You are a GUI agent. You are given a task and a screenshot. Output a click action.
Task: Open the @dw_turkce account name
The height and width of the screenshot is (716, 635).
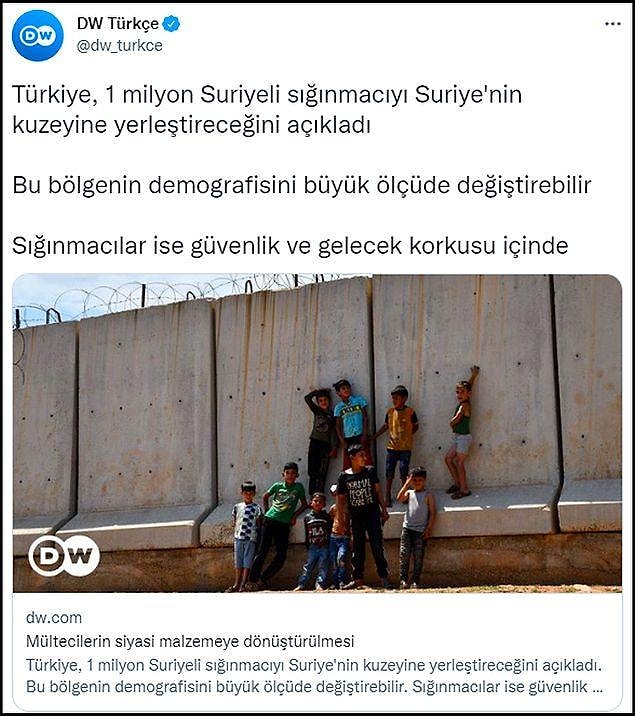click(120, 46)
